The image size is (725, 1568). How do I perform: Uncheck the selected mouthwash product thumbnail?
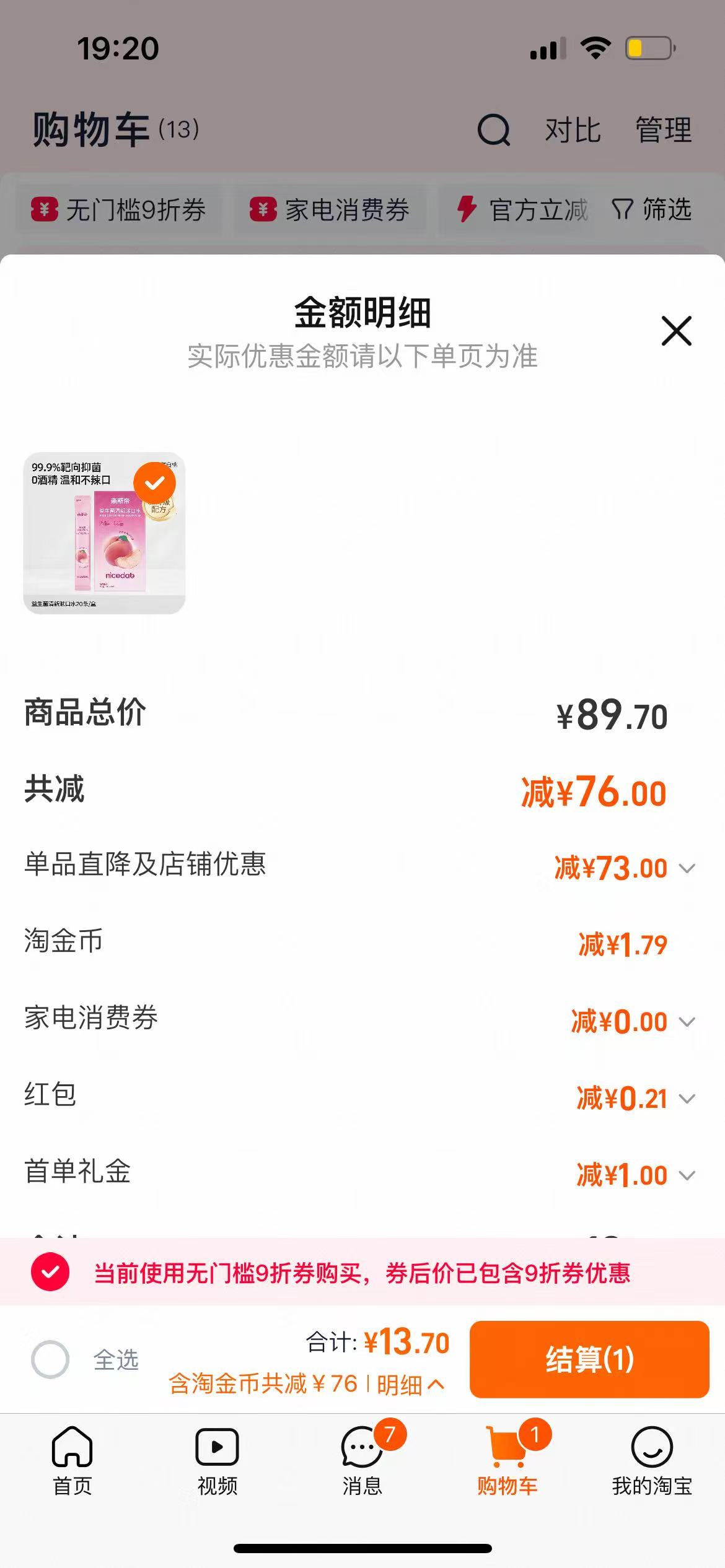(155, 482)
